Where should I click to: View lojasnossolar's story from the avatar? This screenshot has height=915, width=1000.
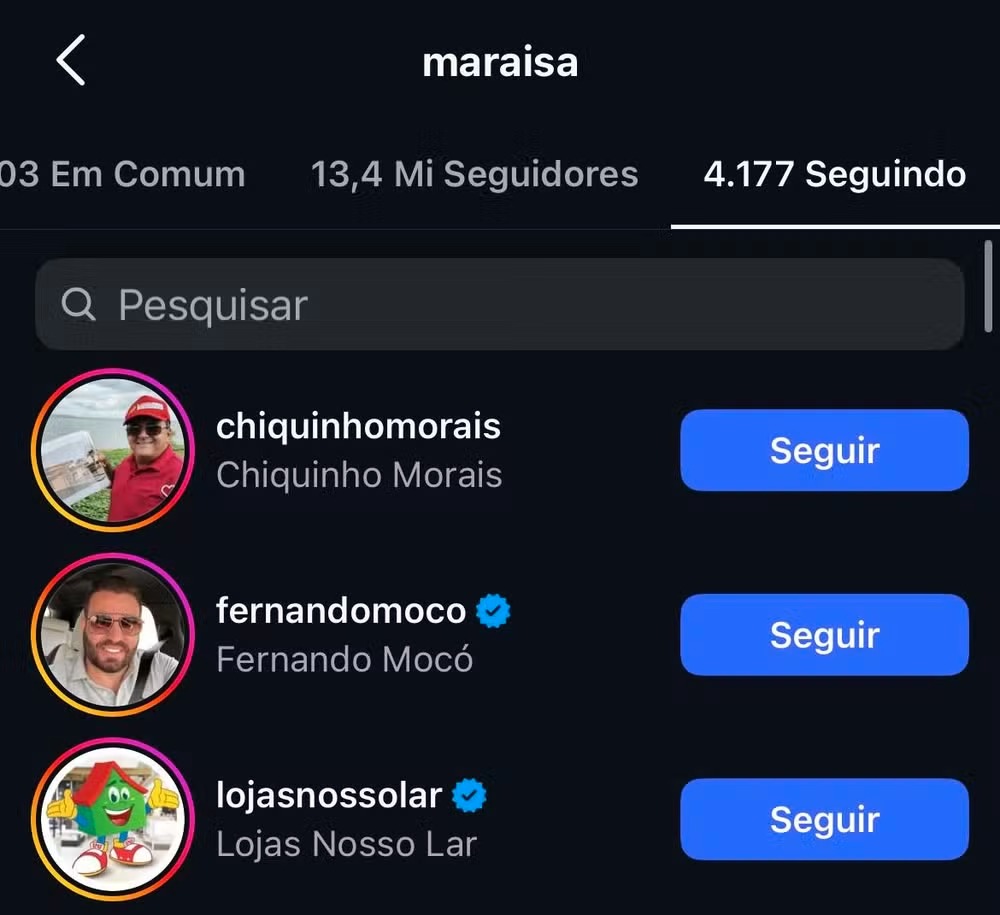point(111,820)
